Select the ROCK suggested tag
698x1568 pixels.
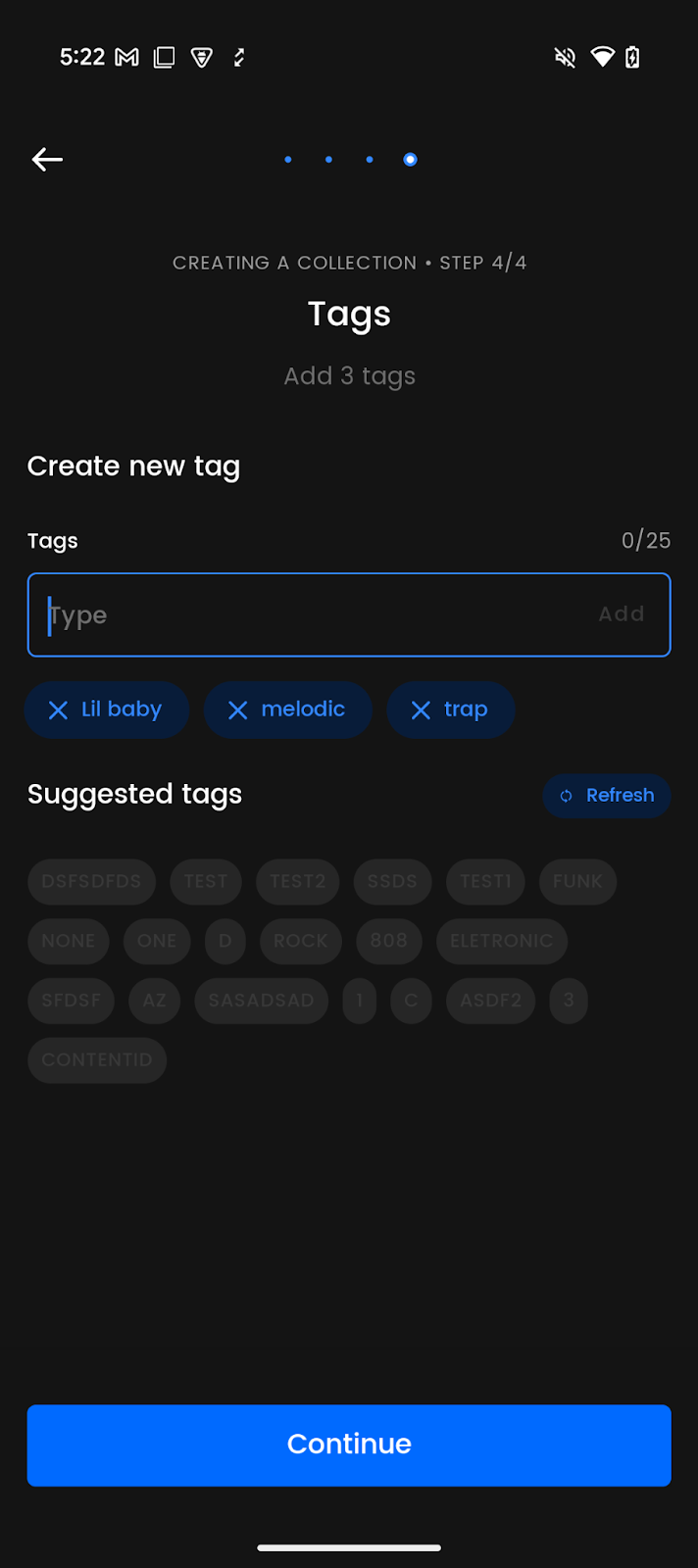(301, 941)
